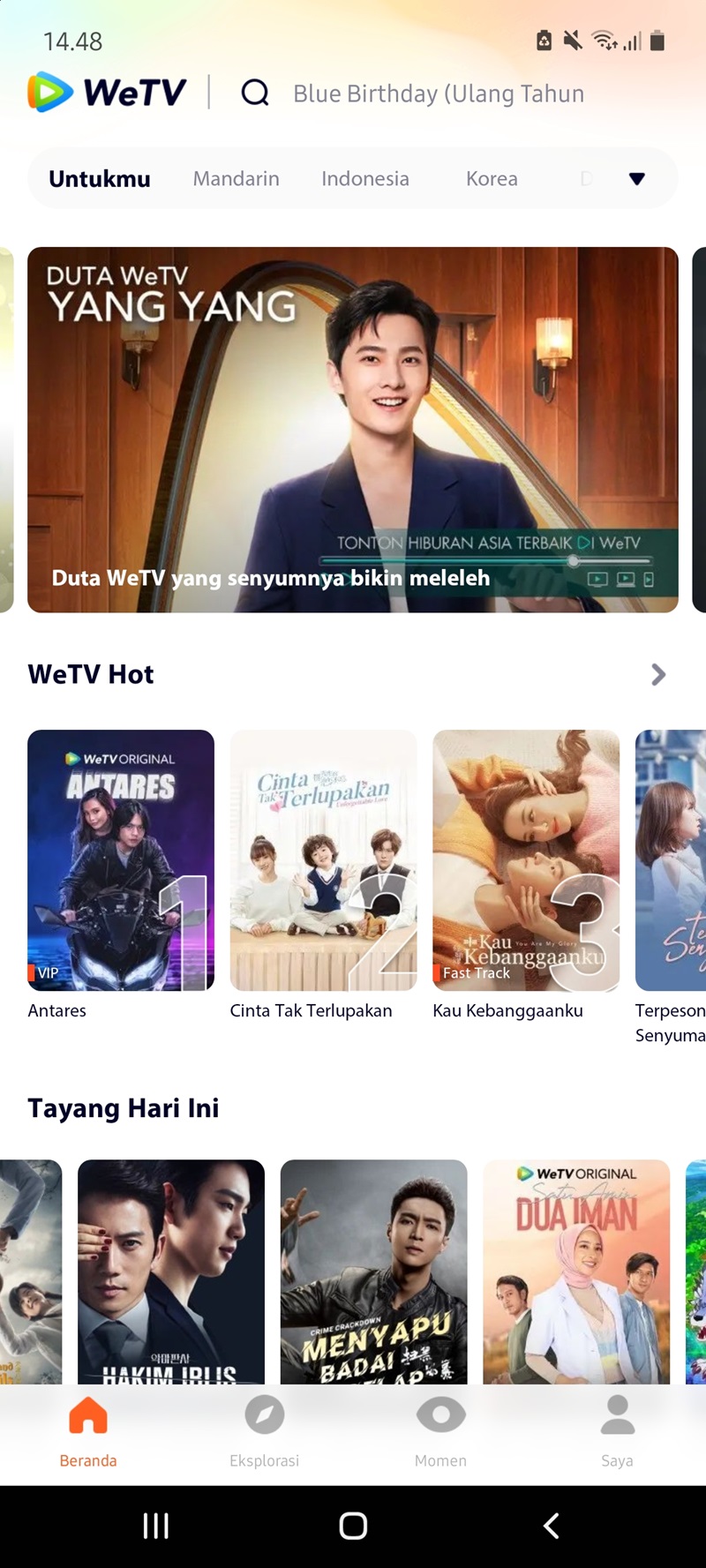Open Terpesona Senyuma show card
The width and height of the screenshot is (706, 1568).
[x=671, y=860]
